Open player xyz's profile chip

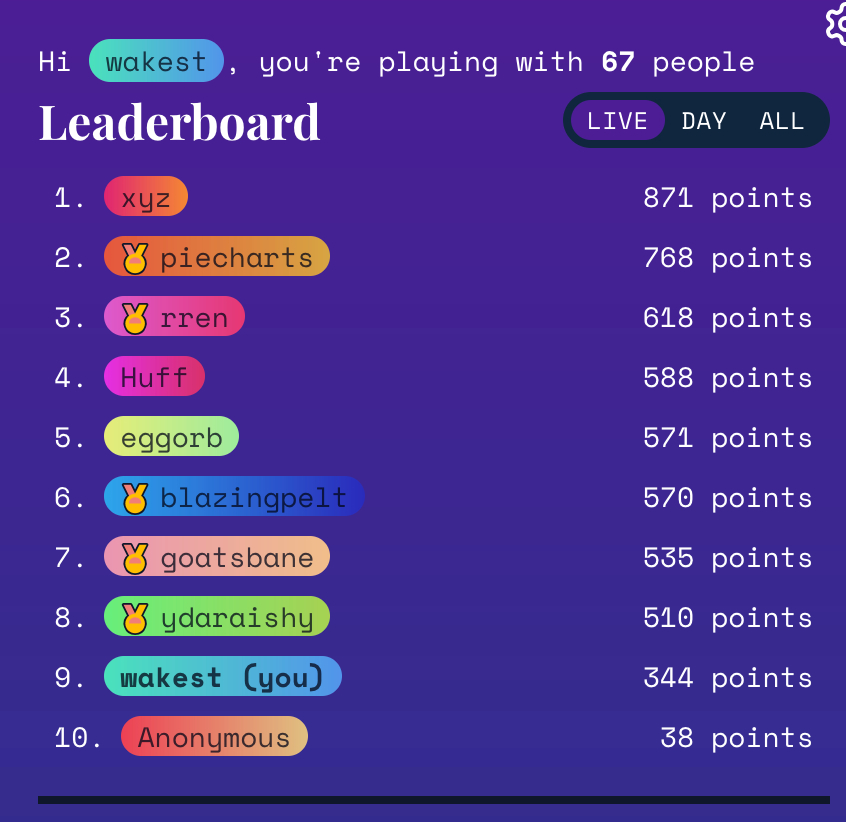tap(146, 197)
